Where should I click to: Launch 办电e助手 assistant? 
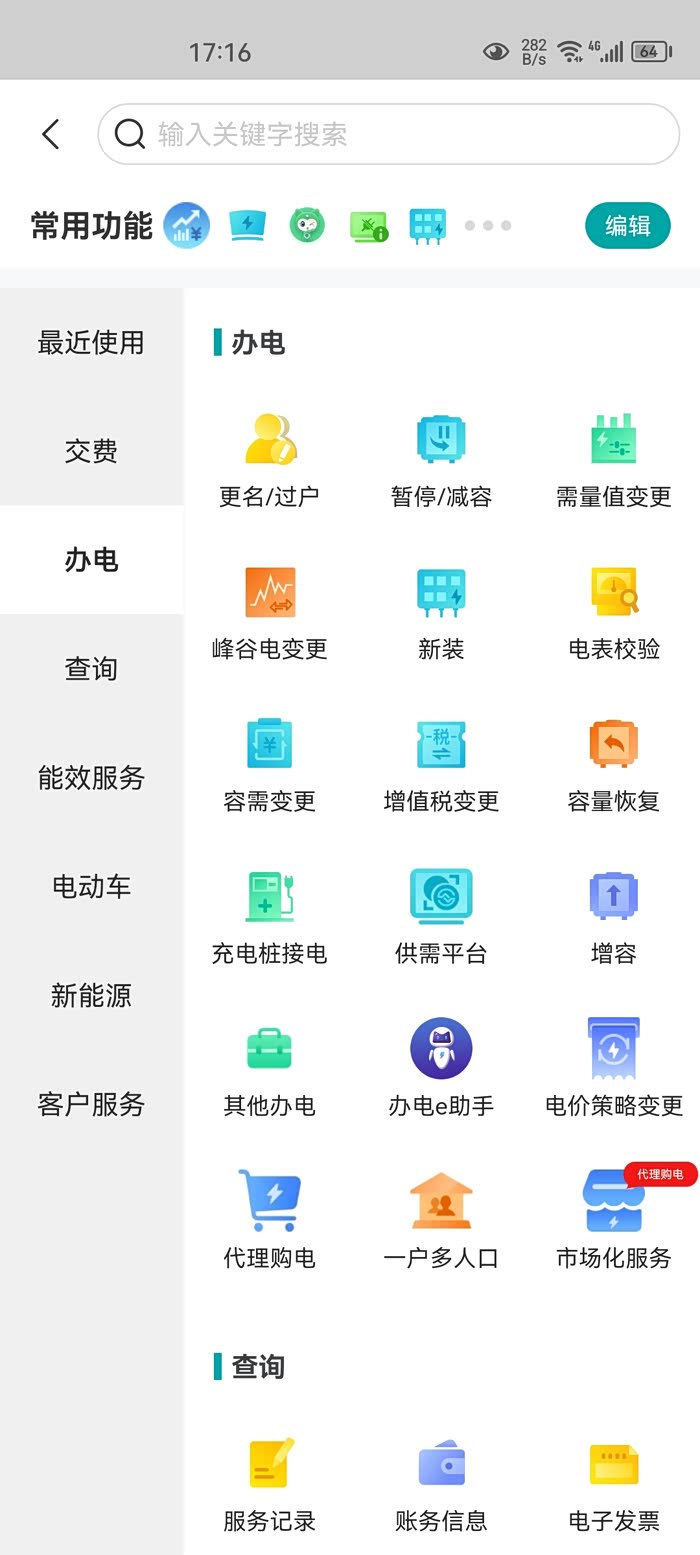[441, 1068]
